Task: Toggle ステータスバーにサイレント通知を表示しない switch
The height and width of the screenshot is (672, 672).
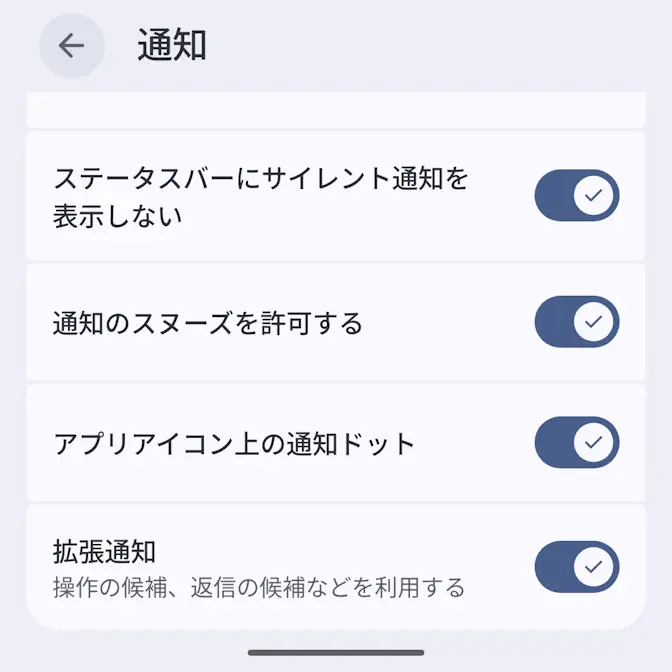Action: pyautogui.click(x=577, y=195)
